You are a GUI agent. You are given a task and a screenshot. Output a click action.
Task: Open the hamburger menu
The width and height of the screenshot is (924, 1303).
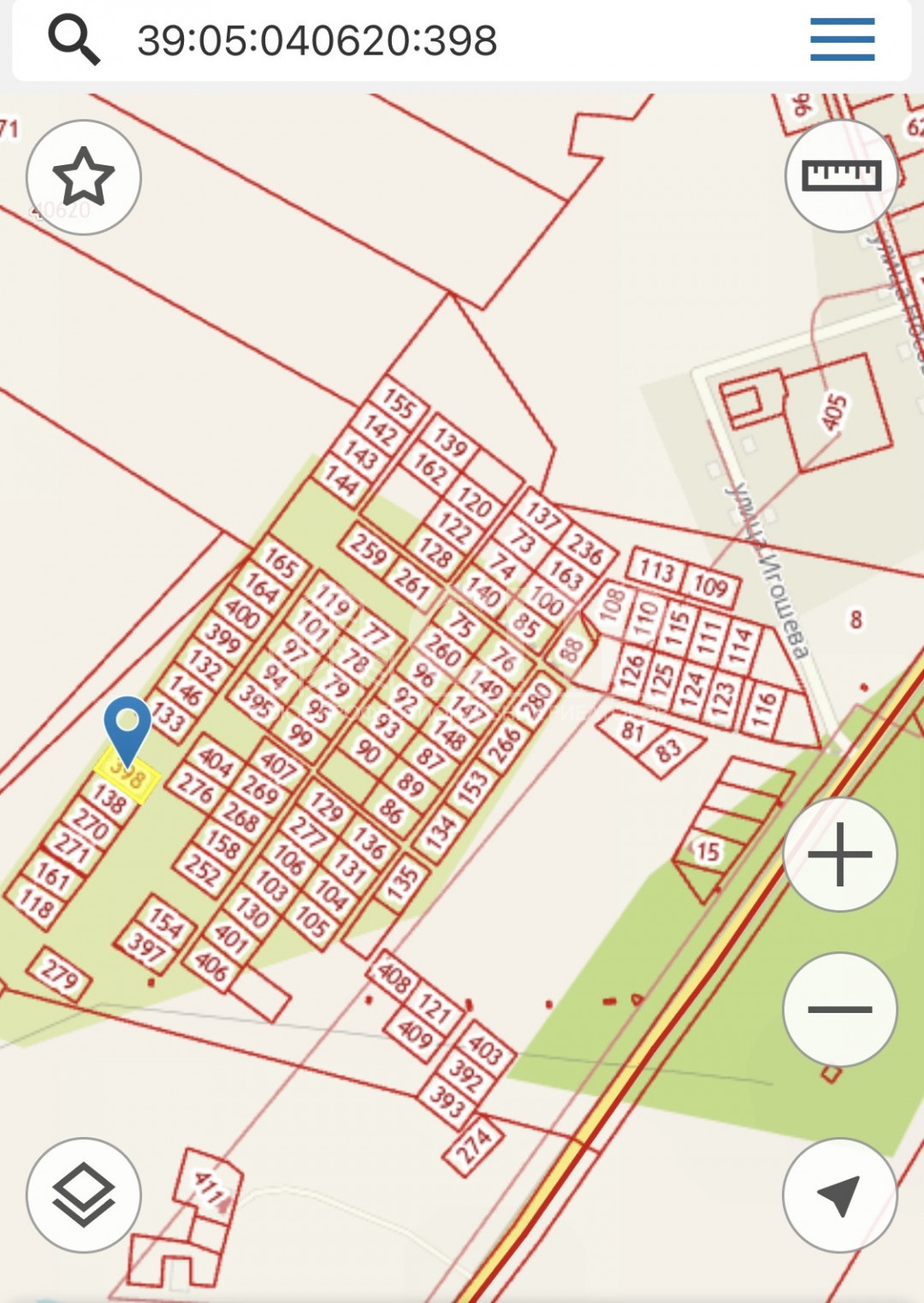coord(842,40)
